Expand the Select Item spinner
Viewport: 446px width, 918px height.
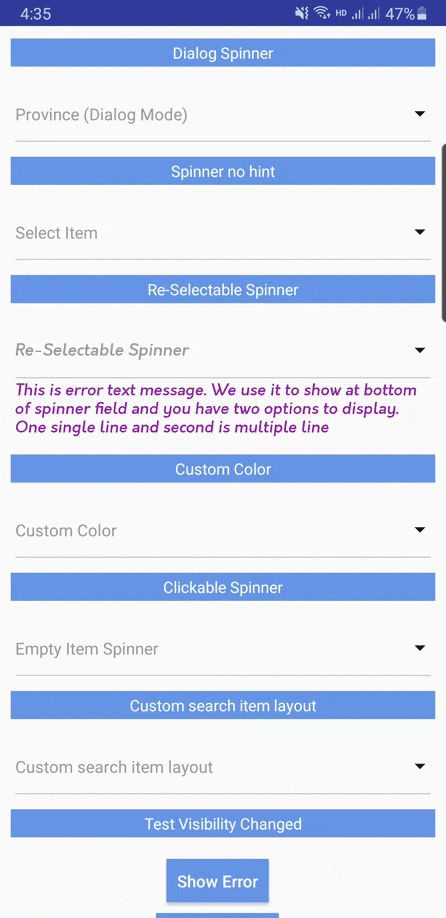(222, 233)
